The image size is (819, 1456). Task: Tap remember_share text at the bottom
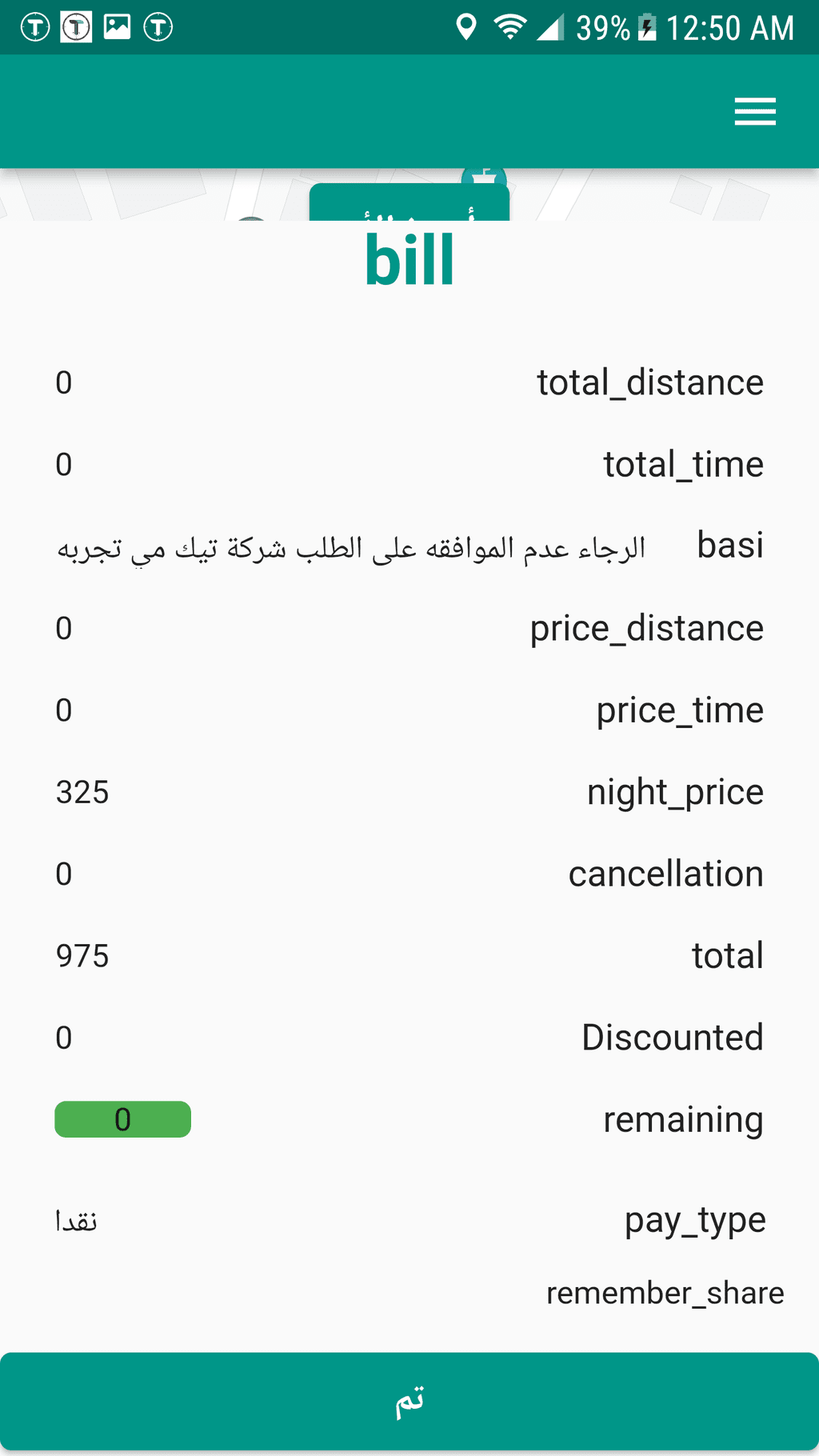click(x=665, y=1294)
